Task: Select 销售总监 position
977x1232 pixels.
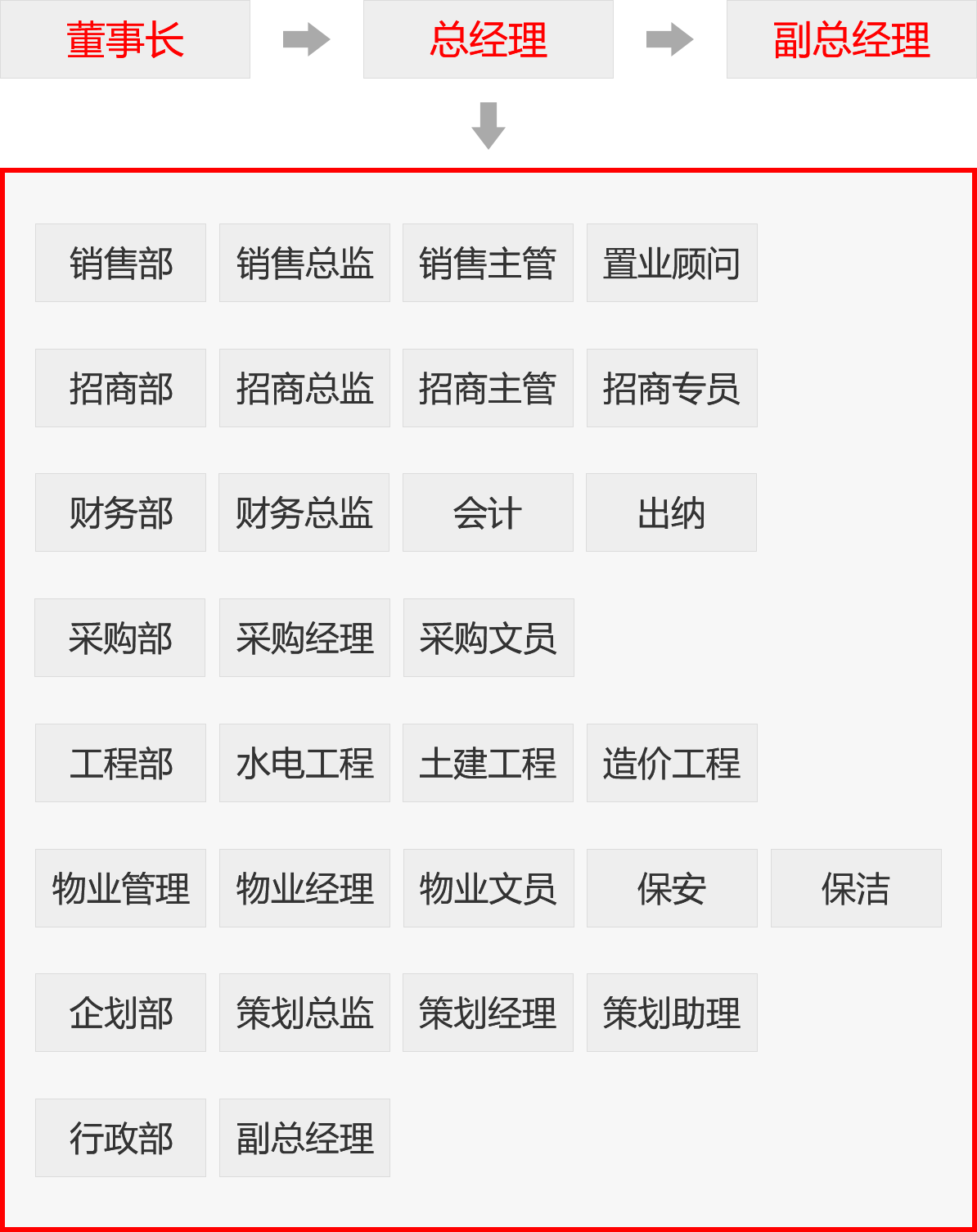Action: click(304, 263)
